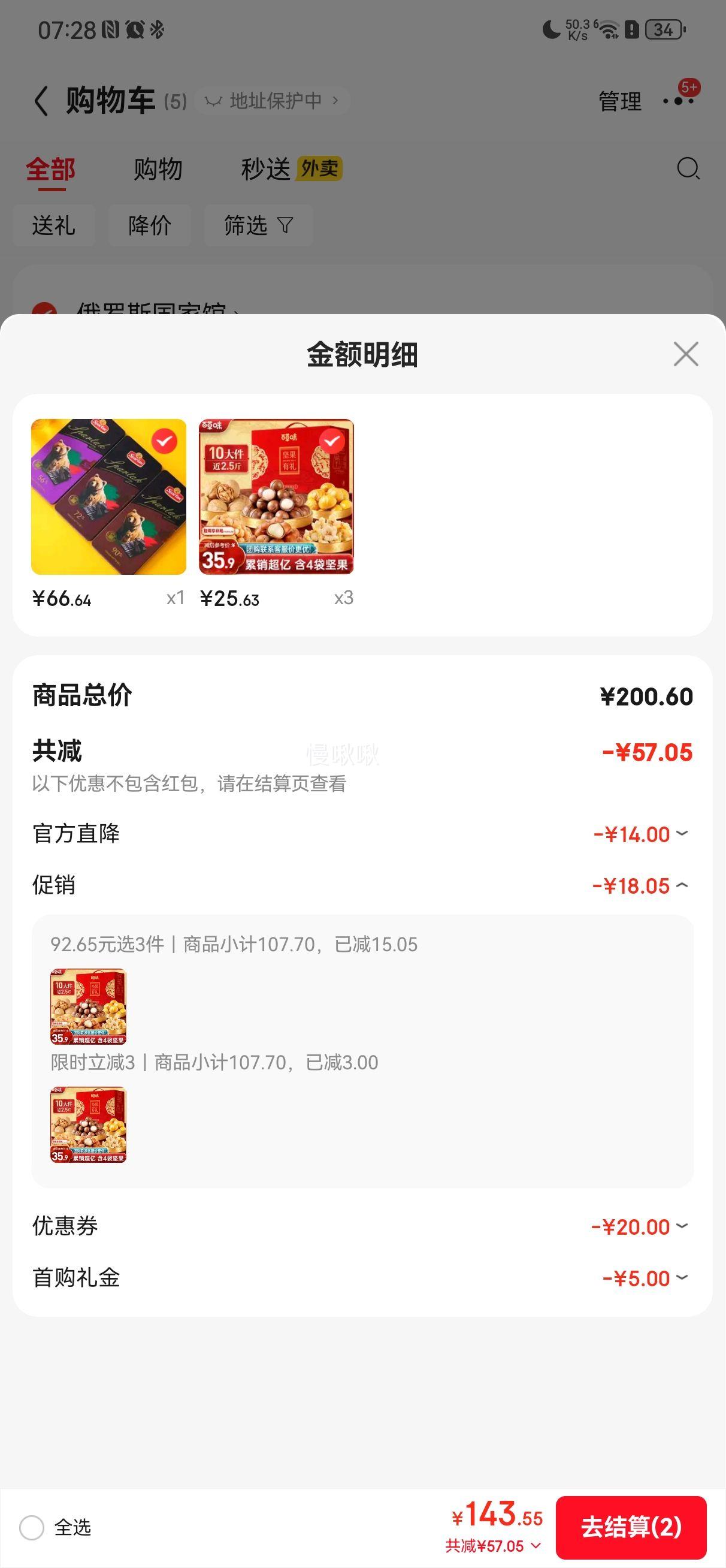
Task: Tap the funnel icon on the 筛选 filter
Action: 285,225
